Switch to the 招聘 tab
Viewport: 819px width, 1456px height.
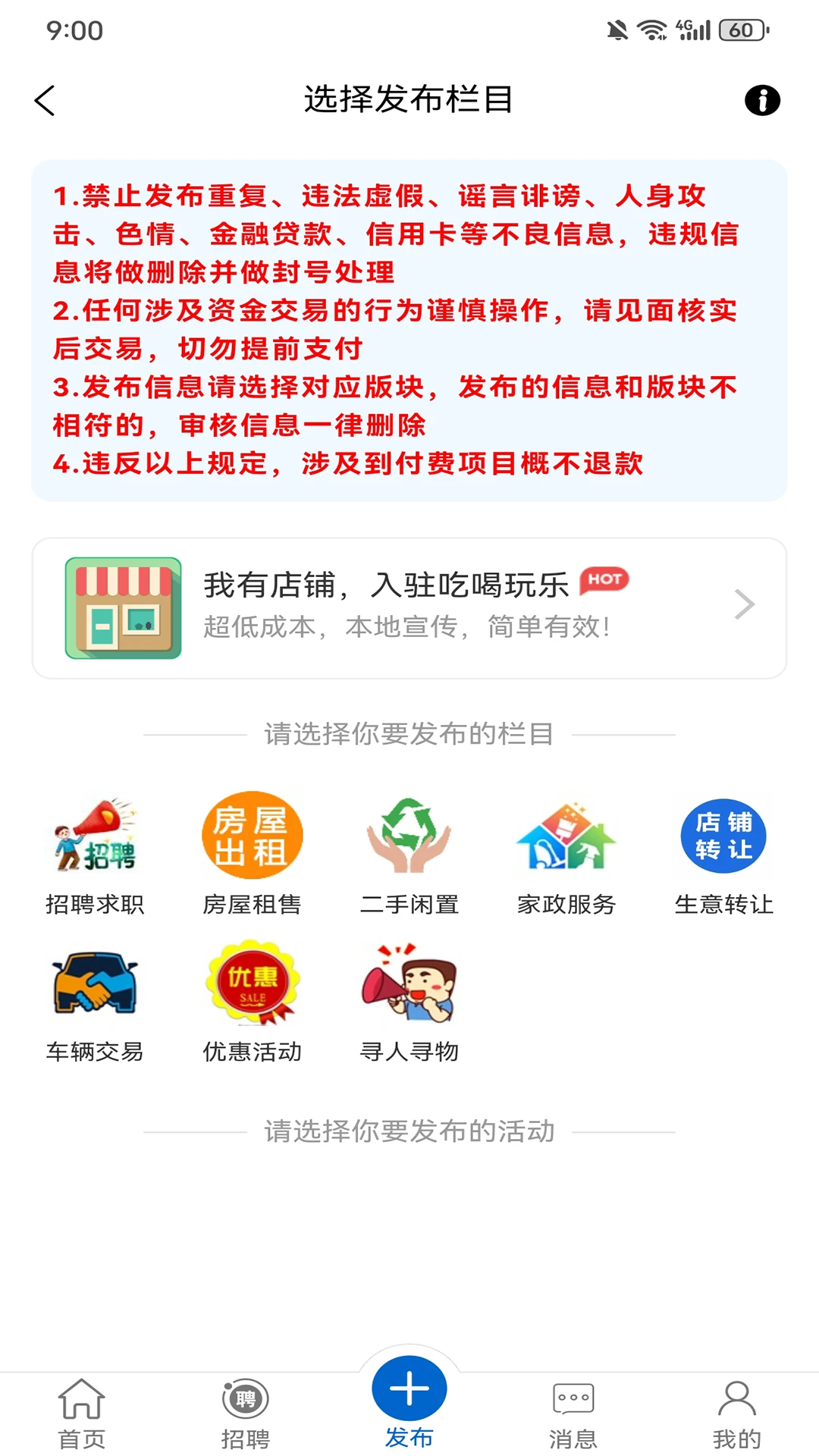[246, 1414]
